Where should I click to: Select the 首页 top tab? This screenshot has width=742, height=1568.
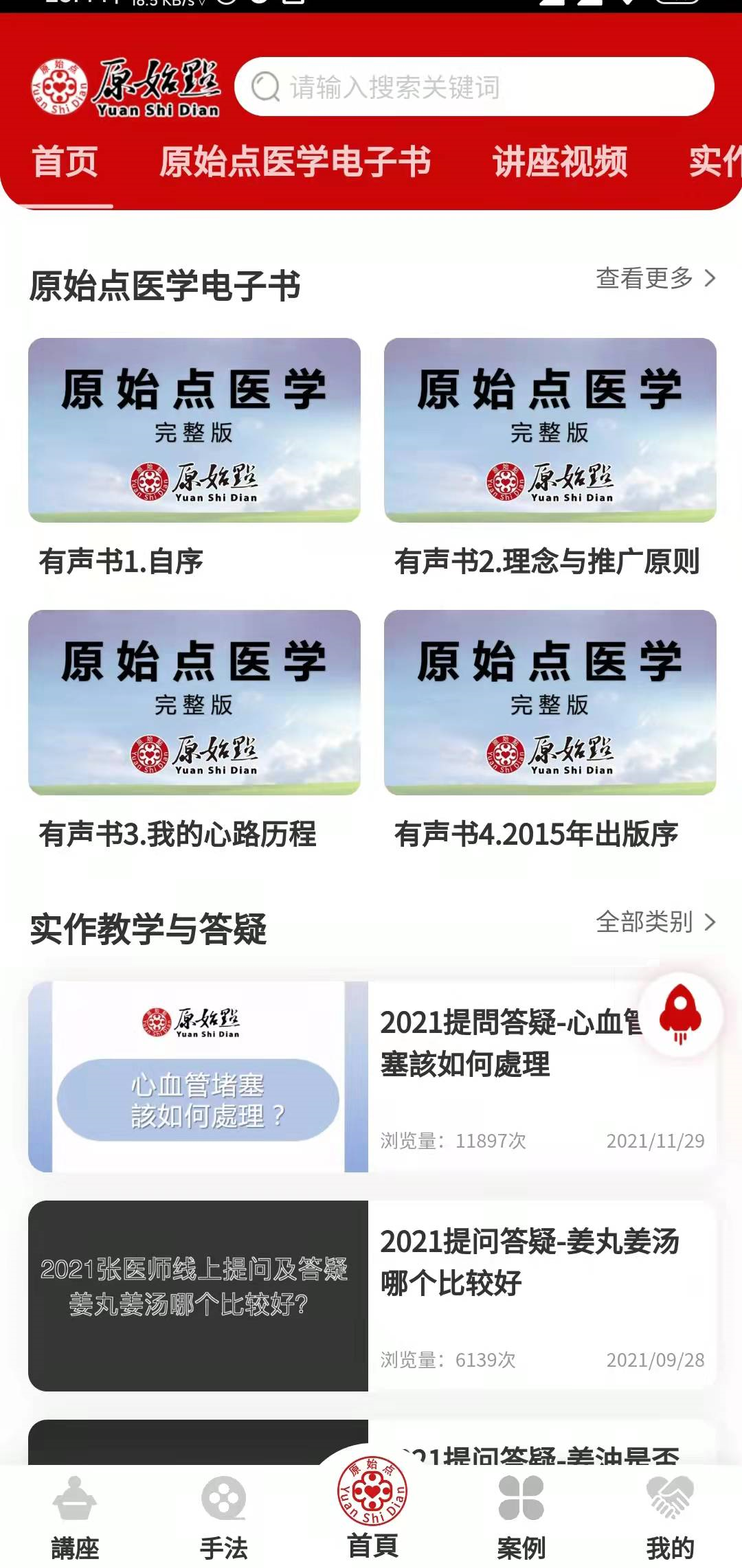click(x=65, y=162)
